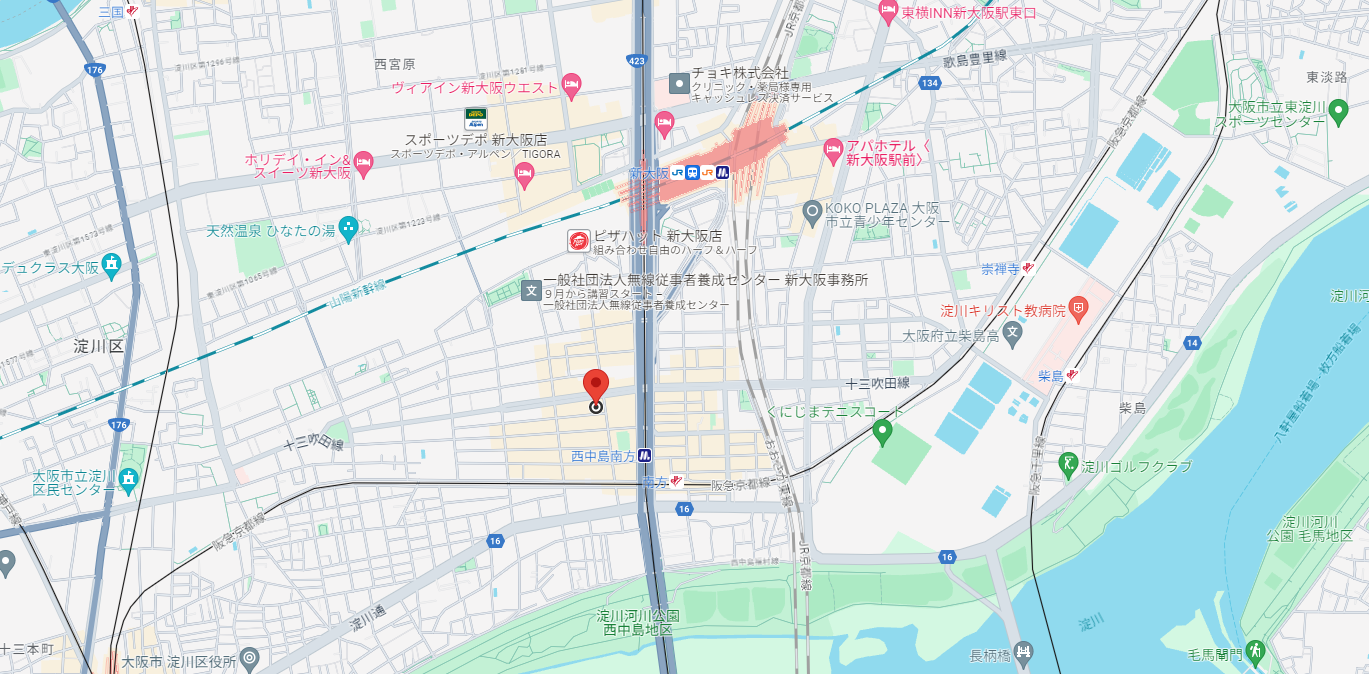Tap 淀川区民センター marker
Image resolution: width=1369 pixels, height=674 pixels.
128,480
